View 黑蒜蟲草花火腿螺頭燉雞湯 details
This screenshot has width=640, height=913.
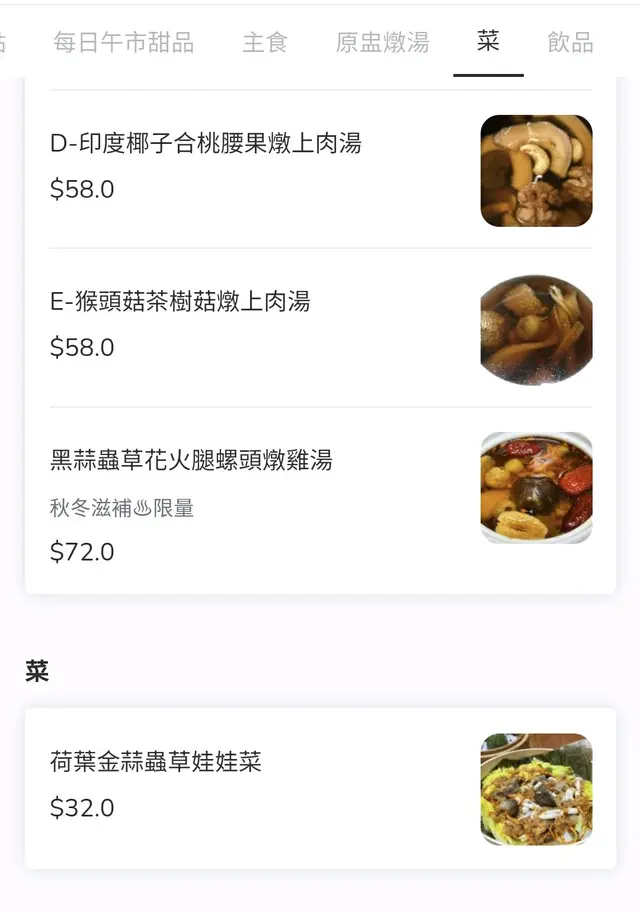click(191, 461)
